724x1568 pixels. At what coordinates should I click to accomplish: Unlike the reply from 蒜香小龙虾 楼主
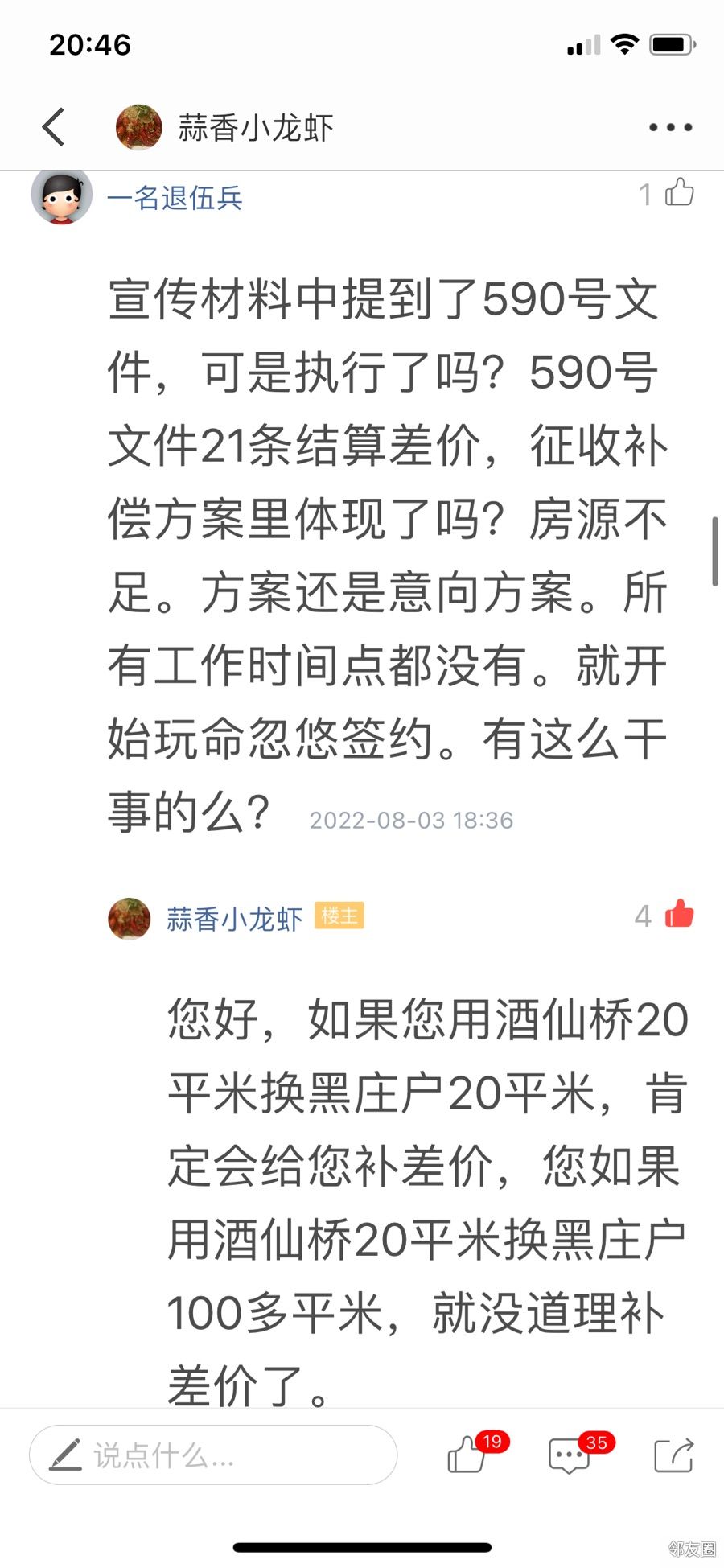pyautogui.click(x=679, y=915)
